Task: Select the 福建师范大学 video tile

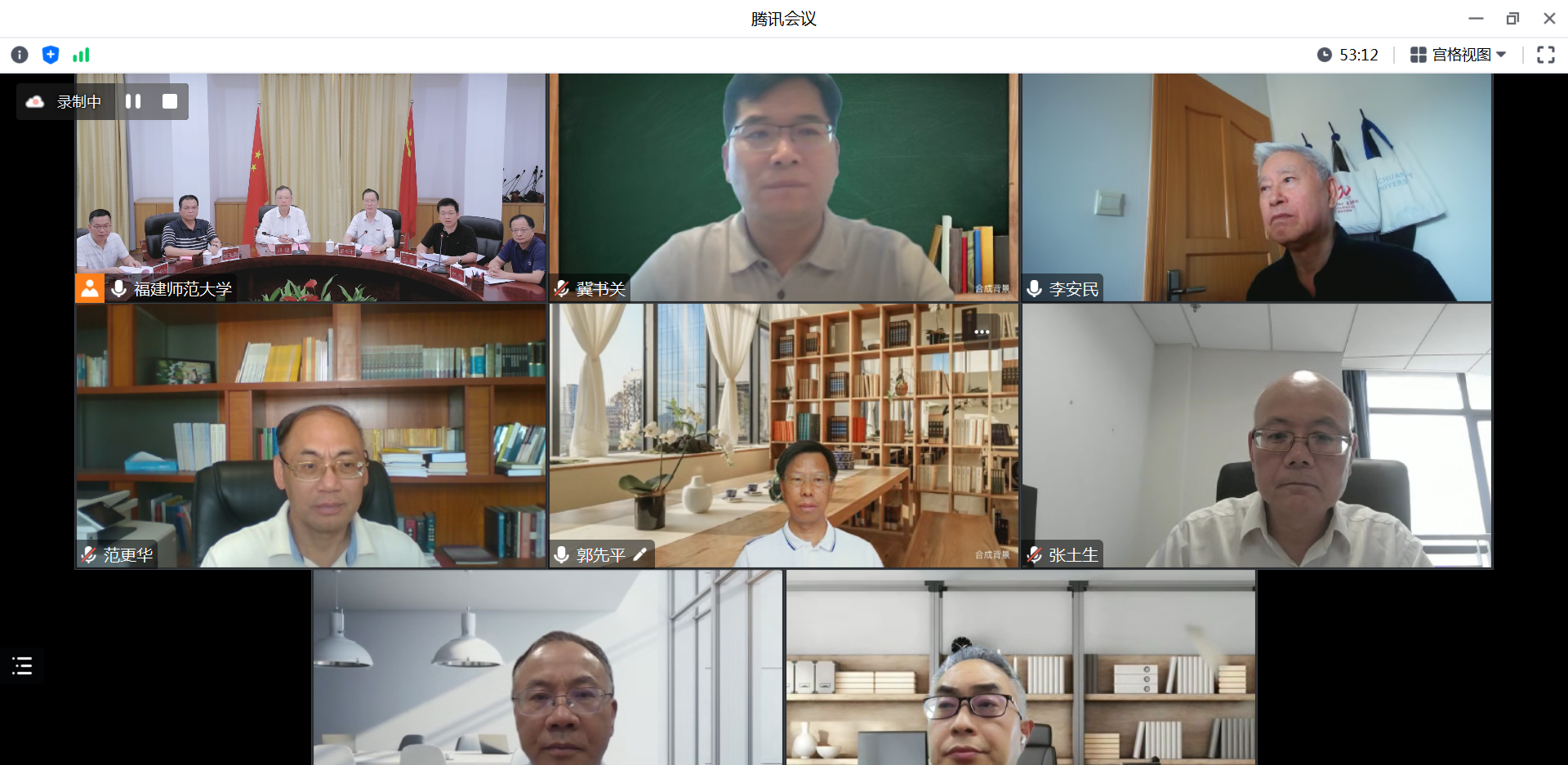Action: [310, 188]
